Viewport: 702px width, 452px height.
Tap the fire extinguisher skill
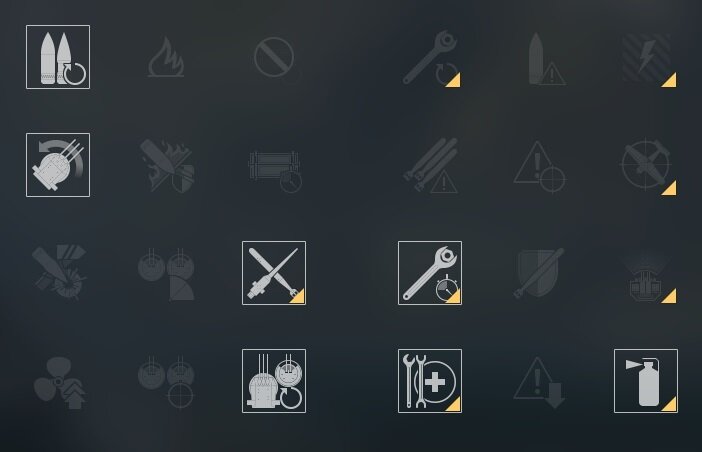coord(646,381)
